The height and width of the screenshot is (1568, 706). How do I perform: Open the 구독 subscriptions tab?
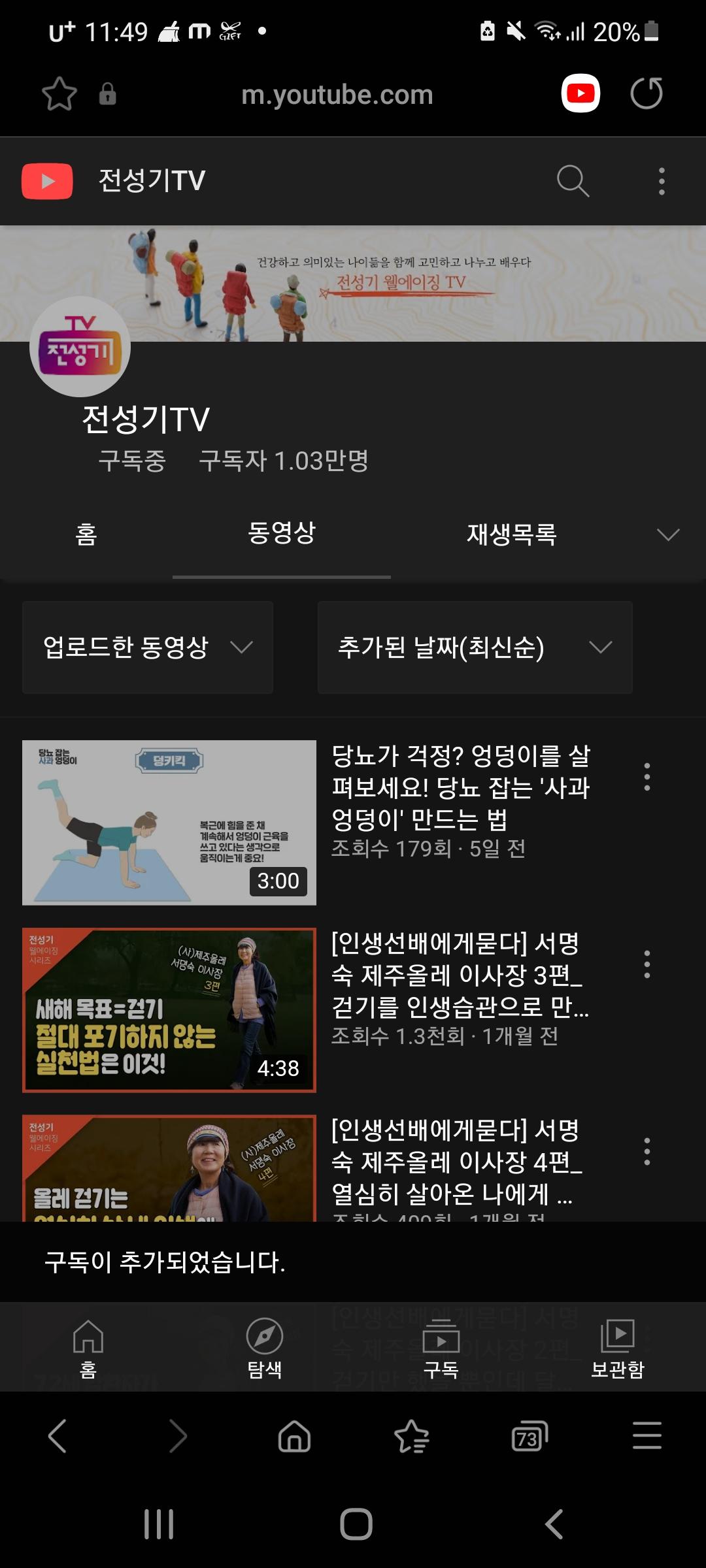pyautogui.click(x=441, y=1348)
